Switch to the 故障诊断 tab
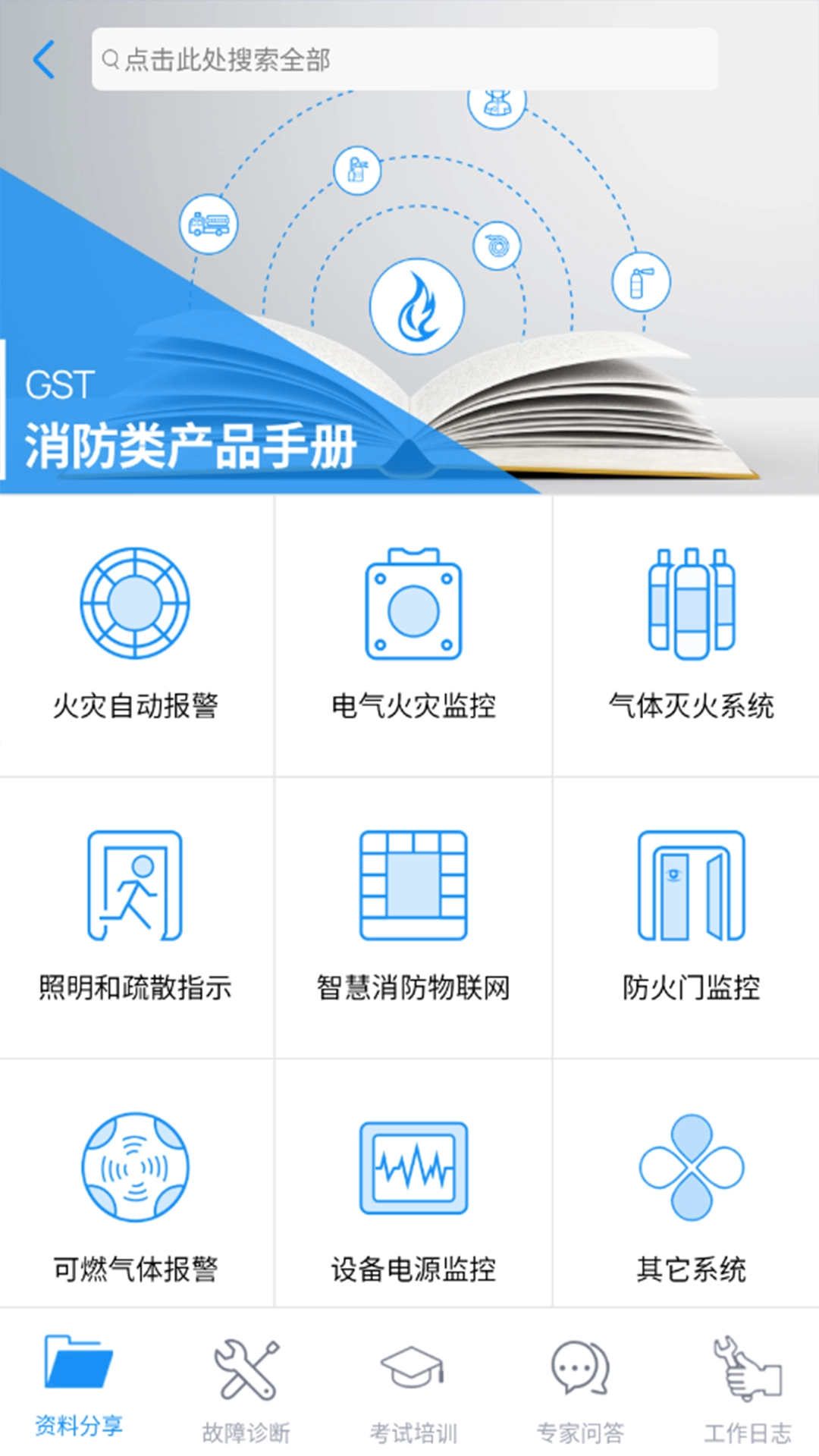Image resolution: width=819 pixels, height=1456 pixels. click(x=246, y=1389)
